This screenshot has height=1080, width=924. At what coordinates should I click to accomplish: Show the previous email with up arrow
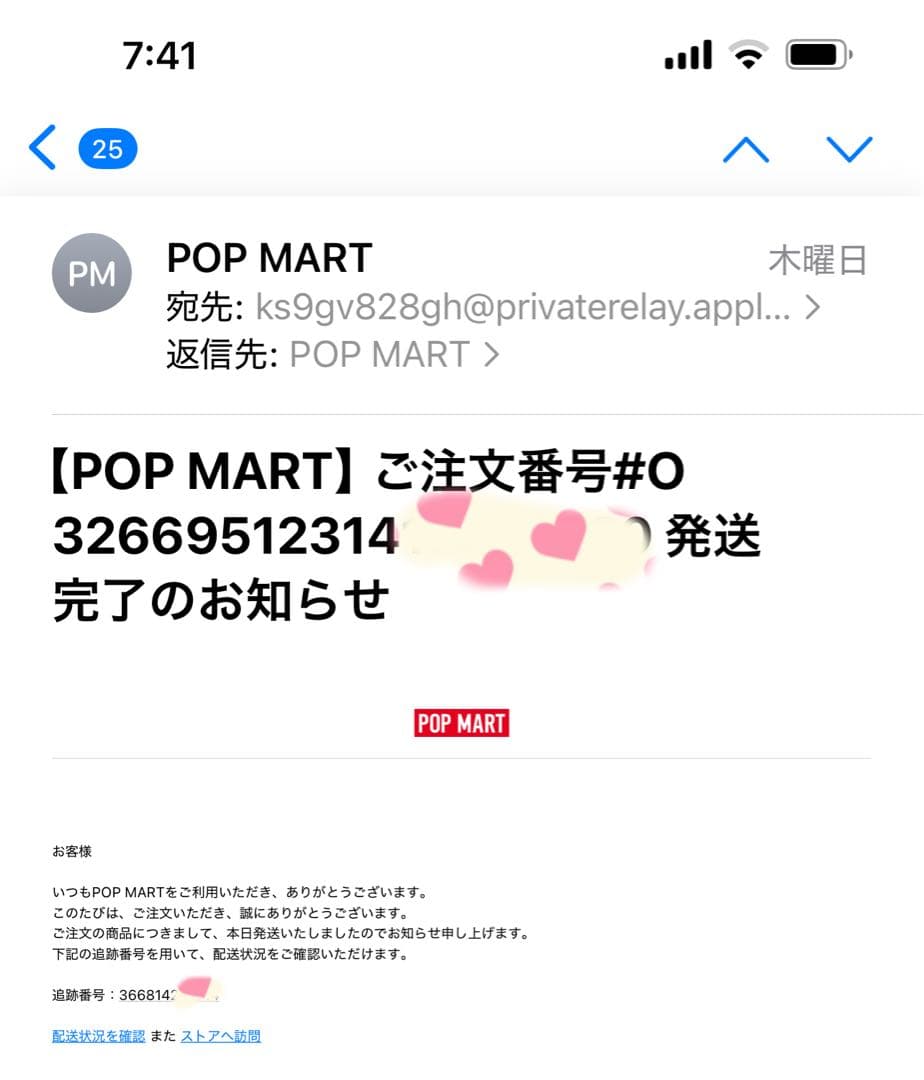coord(745,149)
